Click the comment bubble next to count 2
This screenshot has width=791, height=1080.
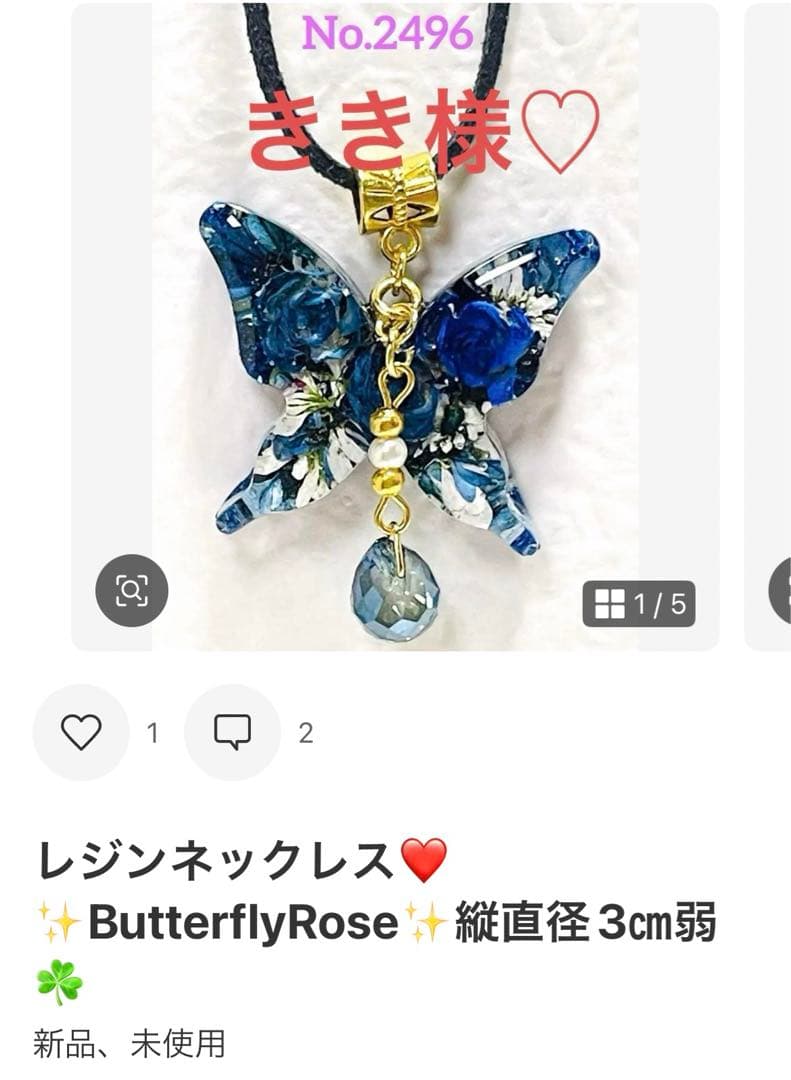235,733
